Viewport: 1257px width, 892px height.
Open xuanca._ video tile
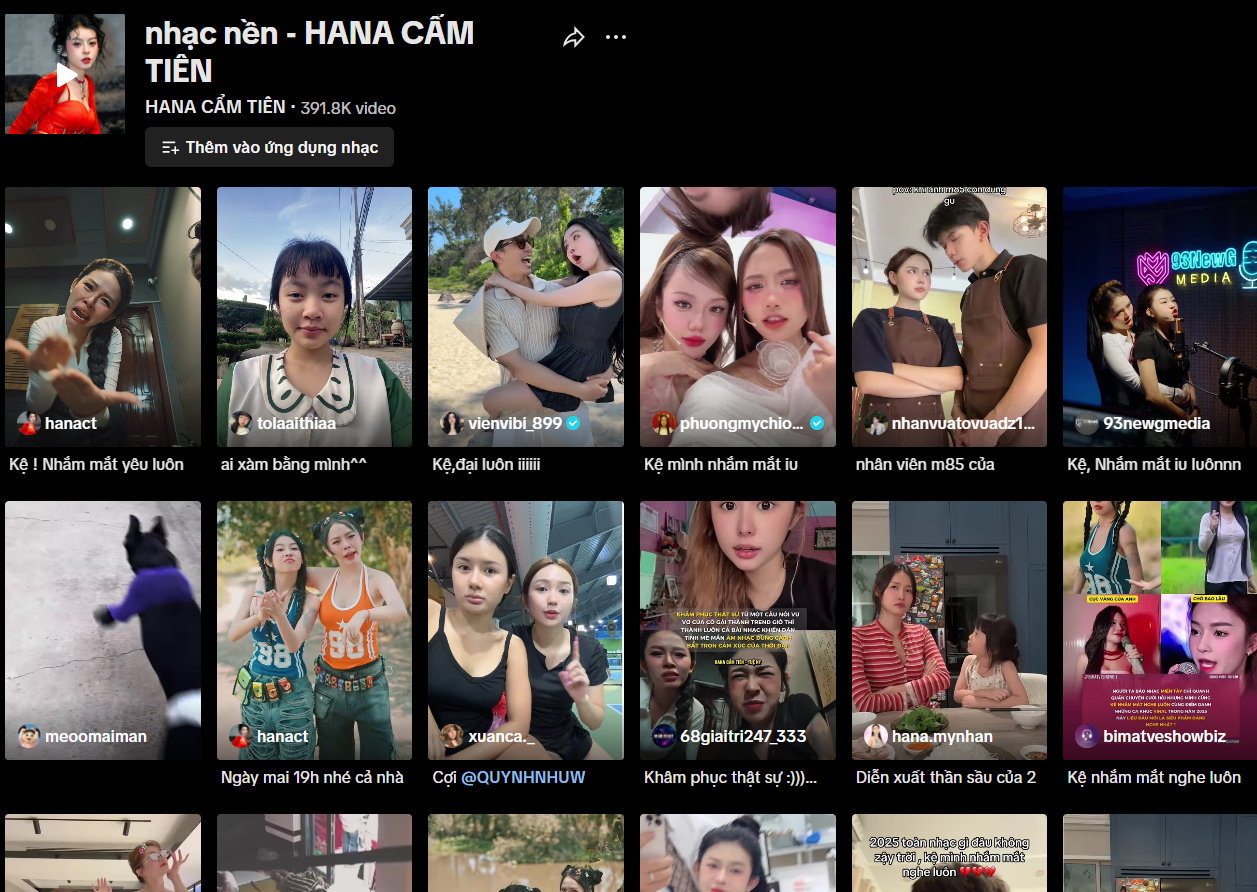(526, 630)
